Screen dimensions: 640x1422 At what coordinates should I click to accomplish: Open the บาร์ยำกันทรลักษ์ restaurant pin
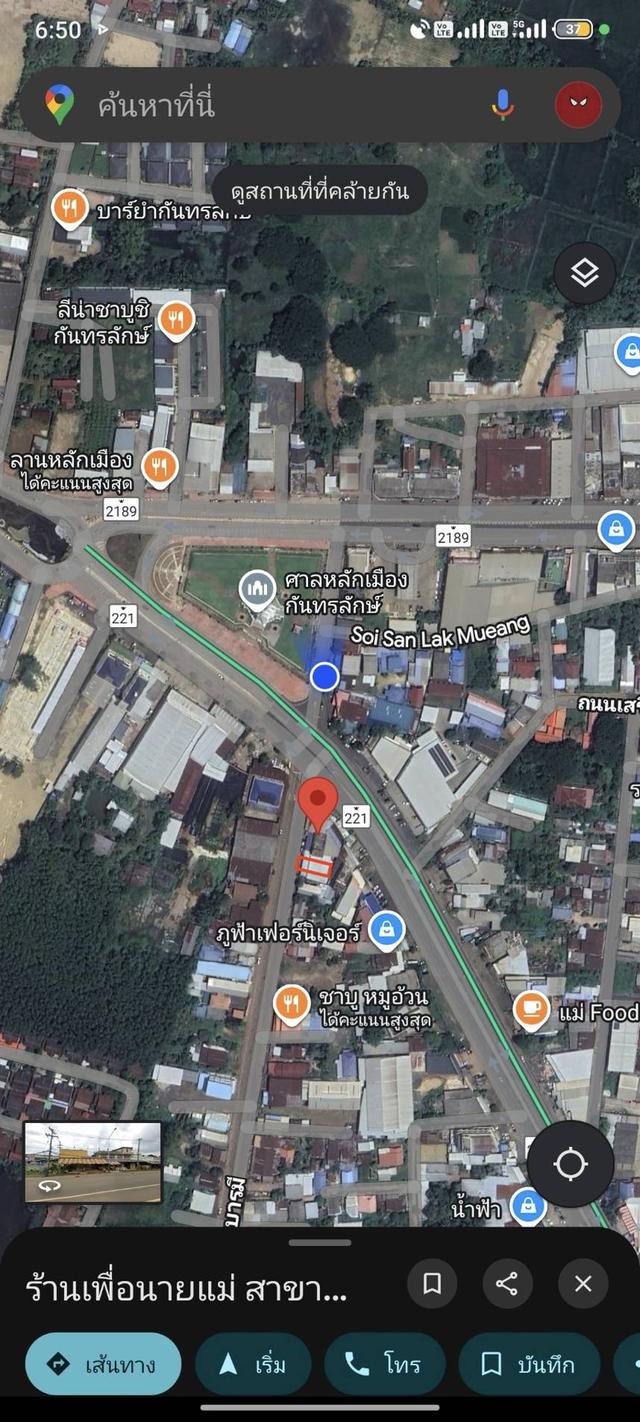pyautogui.click(x=69, y=208)
